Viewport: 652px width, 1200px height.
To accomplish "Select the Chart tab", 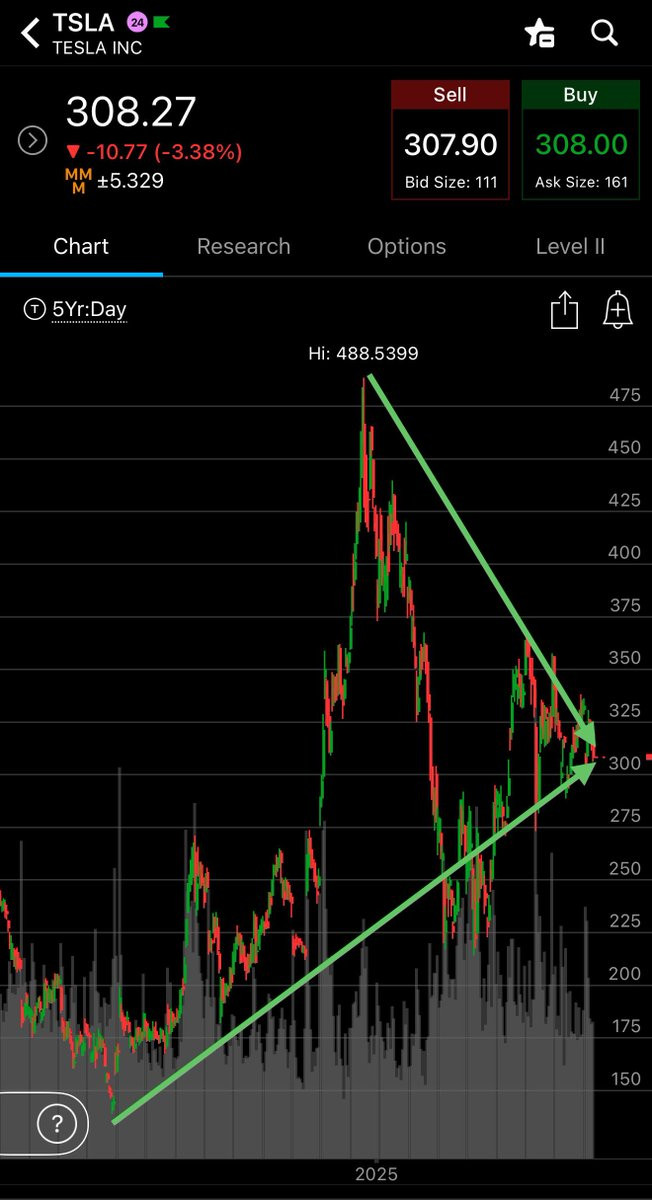I will tap(81, 247).
